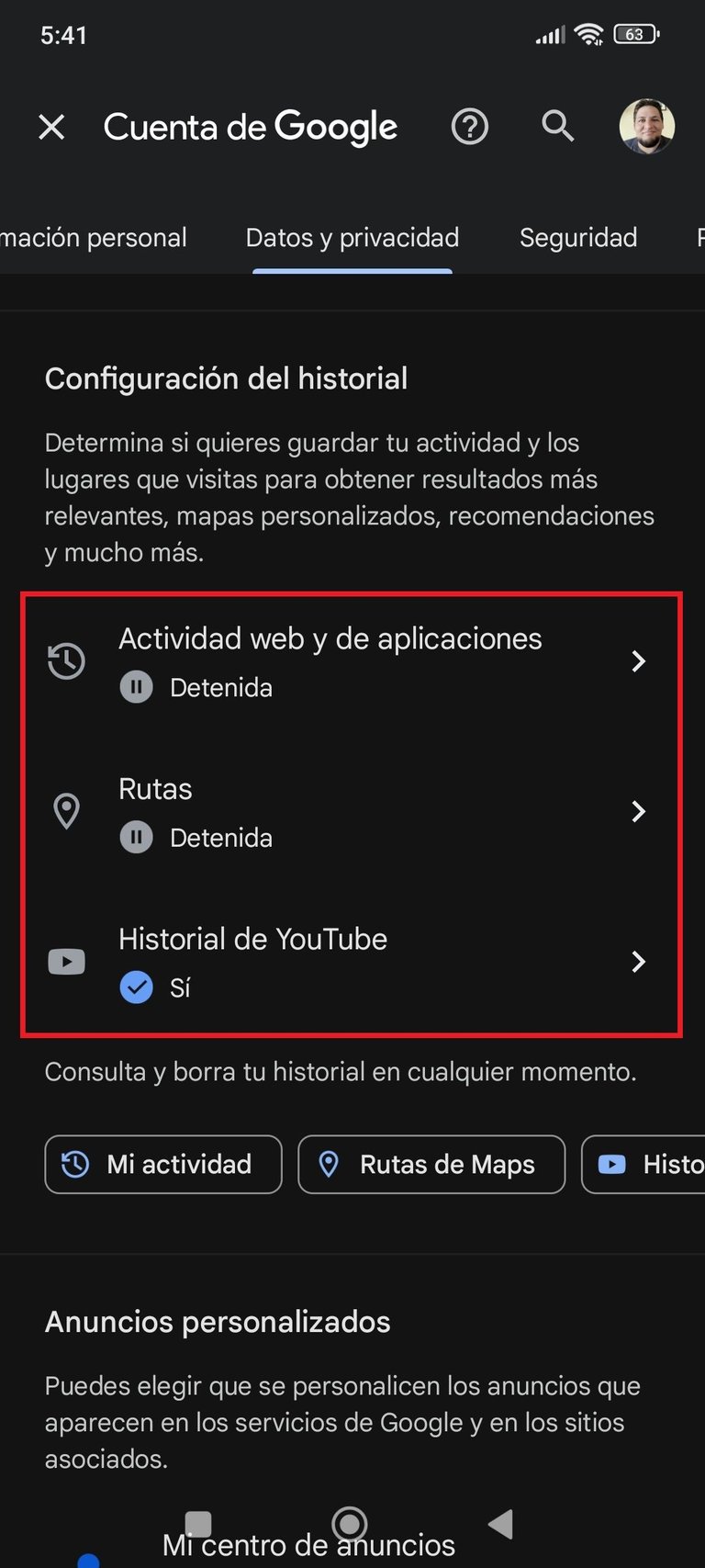Tap the system home circle button
The image size is (705, 1568).
click(x=350, y=1524)
